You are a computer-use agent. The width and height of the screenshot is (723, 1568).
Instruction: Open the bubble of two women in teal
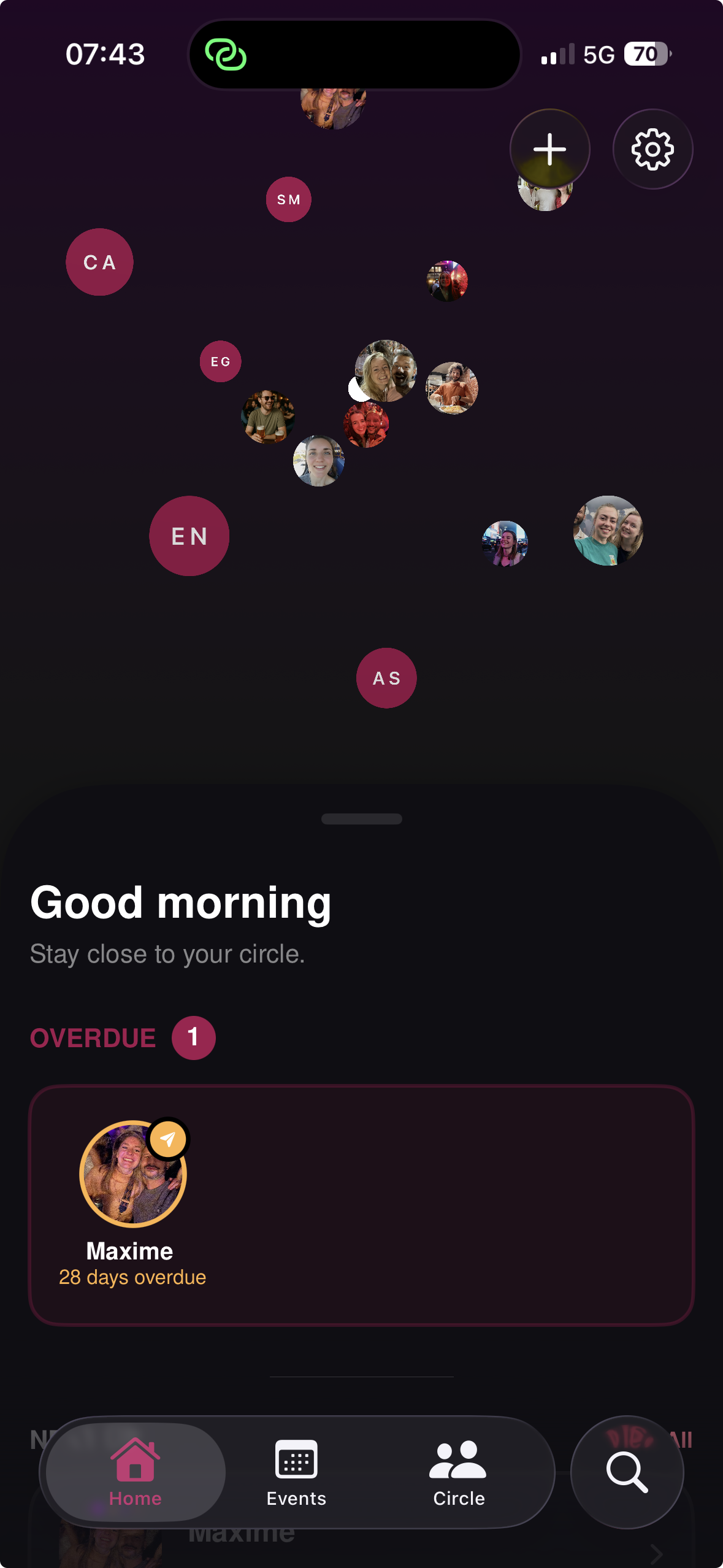click(608, 531)
